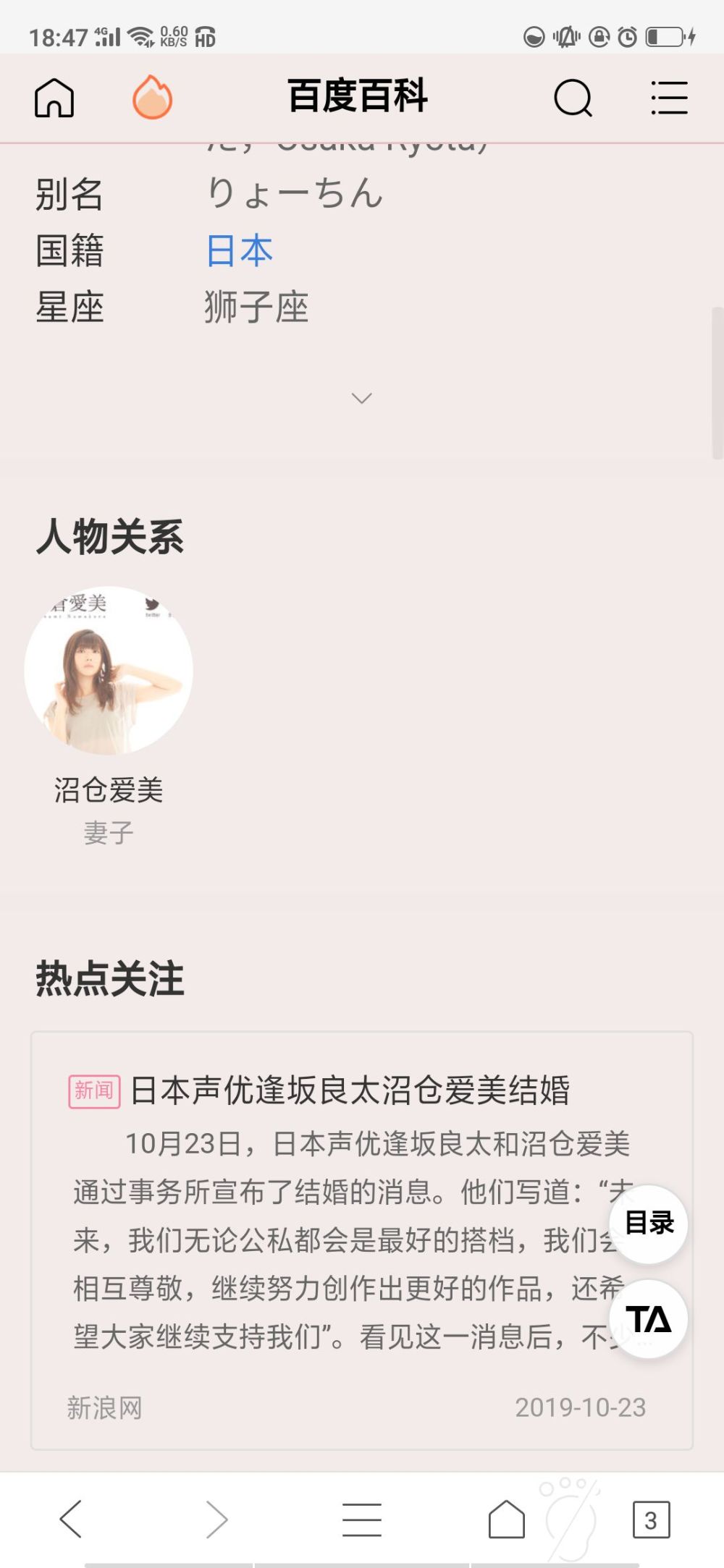The image size is (724, 1568).
Task: Open the search magnifier in the header
Action: tap(573, 98)
